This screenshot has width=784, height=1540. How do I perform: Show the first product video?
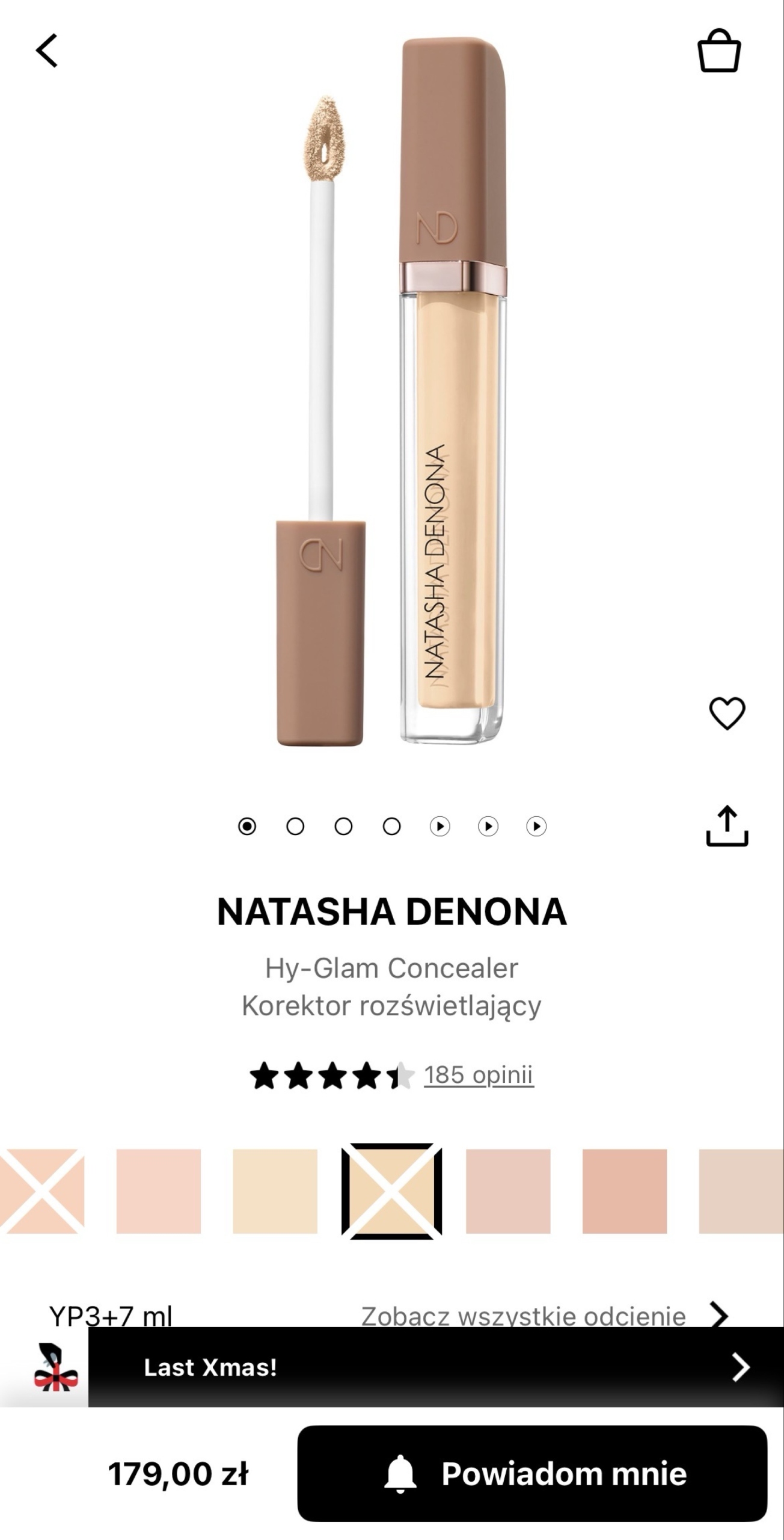tap(439, 827)
